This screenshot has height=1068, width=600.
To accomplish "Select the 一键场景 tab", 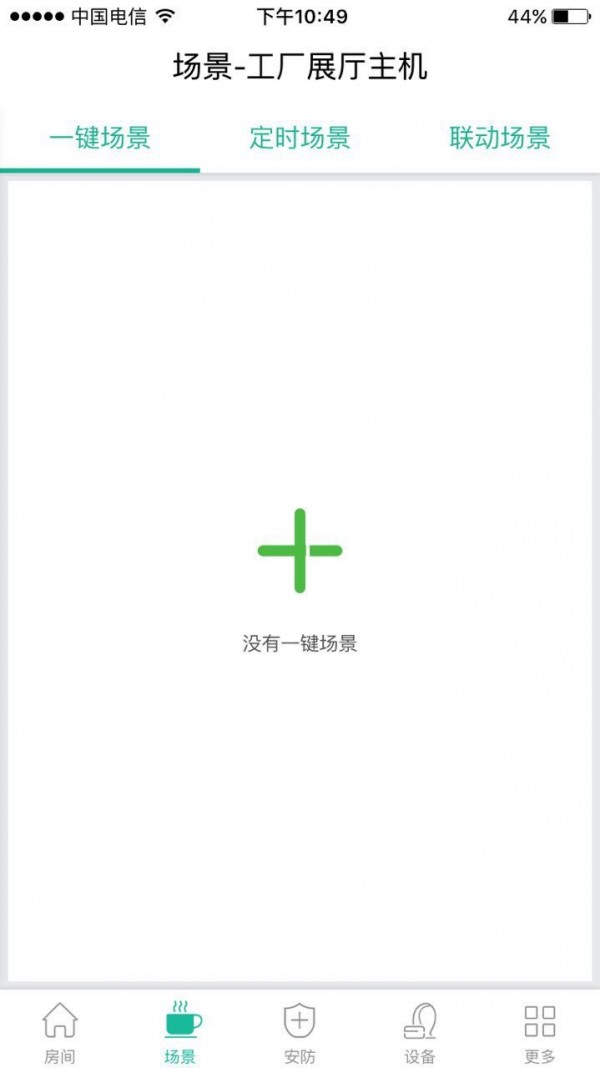I will 100,138.
